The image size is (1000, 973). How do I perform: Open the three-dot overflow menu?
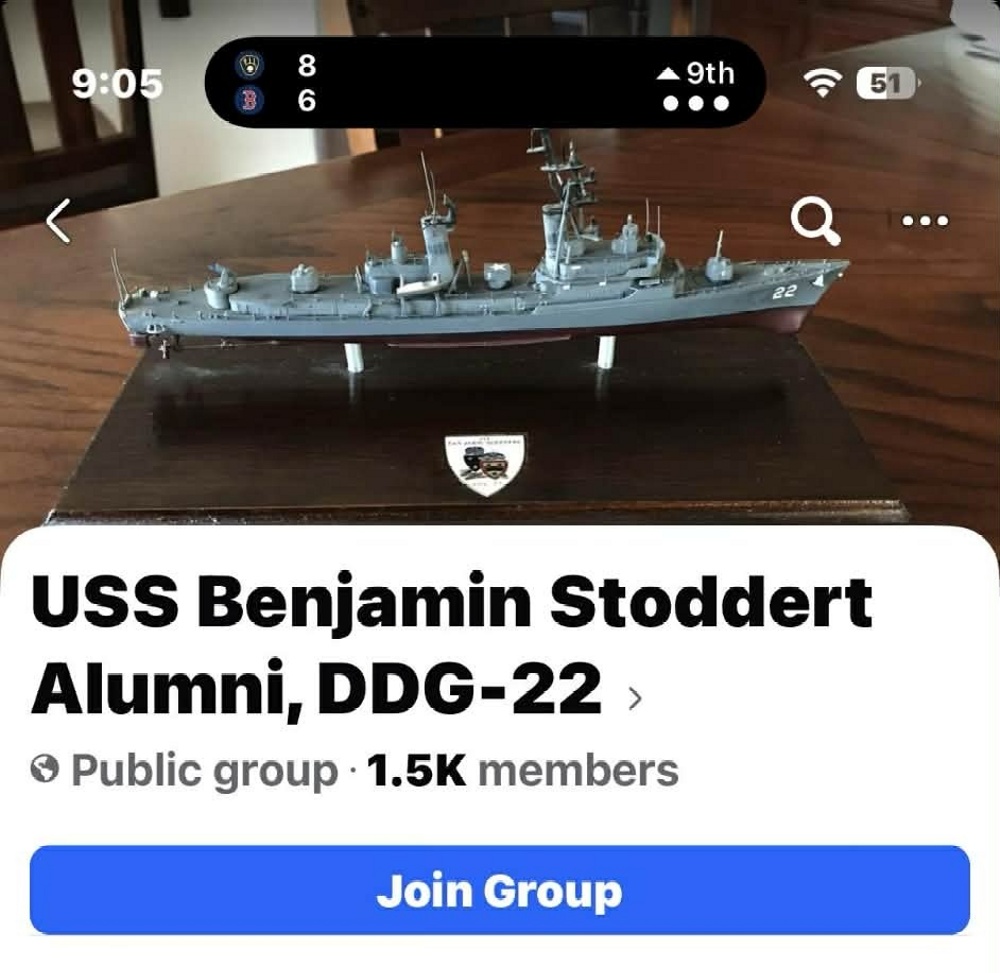[x=925, y=221]
